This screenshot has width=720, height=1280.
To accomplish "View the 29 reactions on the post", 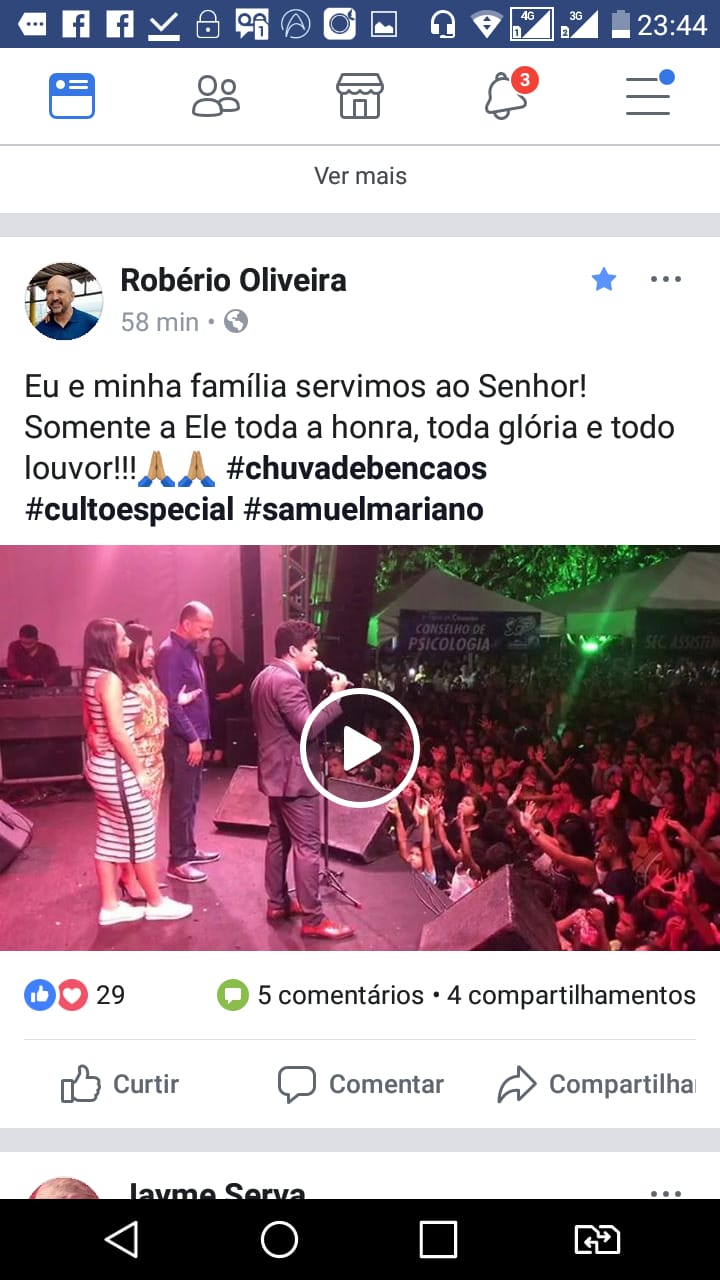I will [x=76, y=995].
